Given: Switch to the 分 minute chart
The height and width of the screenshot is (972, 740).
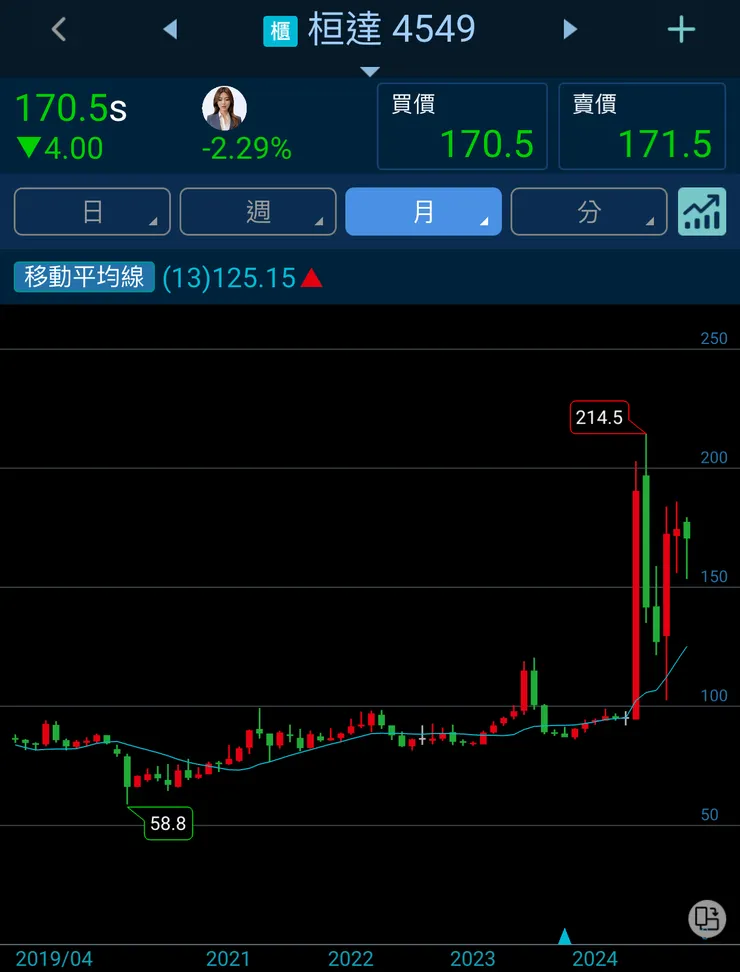Looking at the screenshot, I should (589, 212).
